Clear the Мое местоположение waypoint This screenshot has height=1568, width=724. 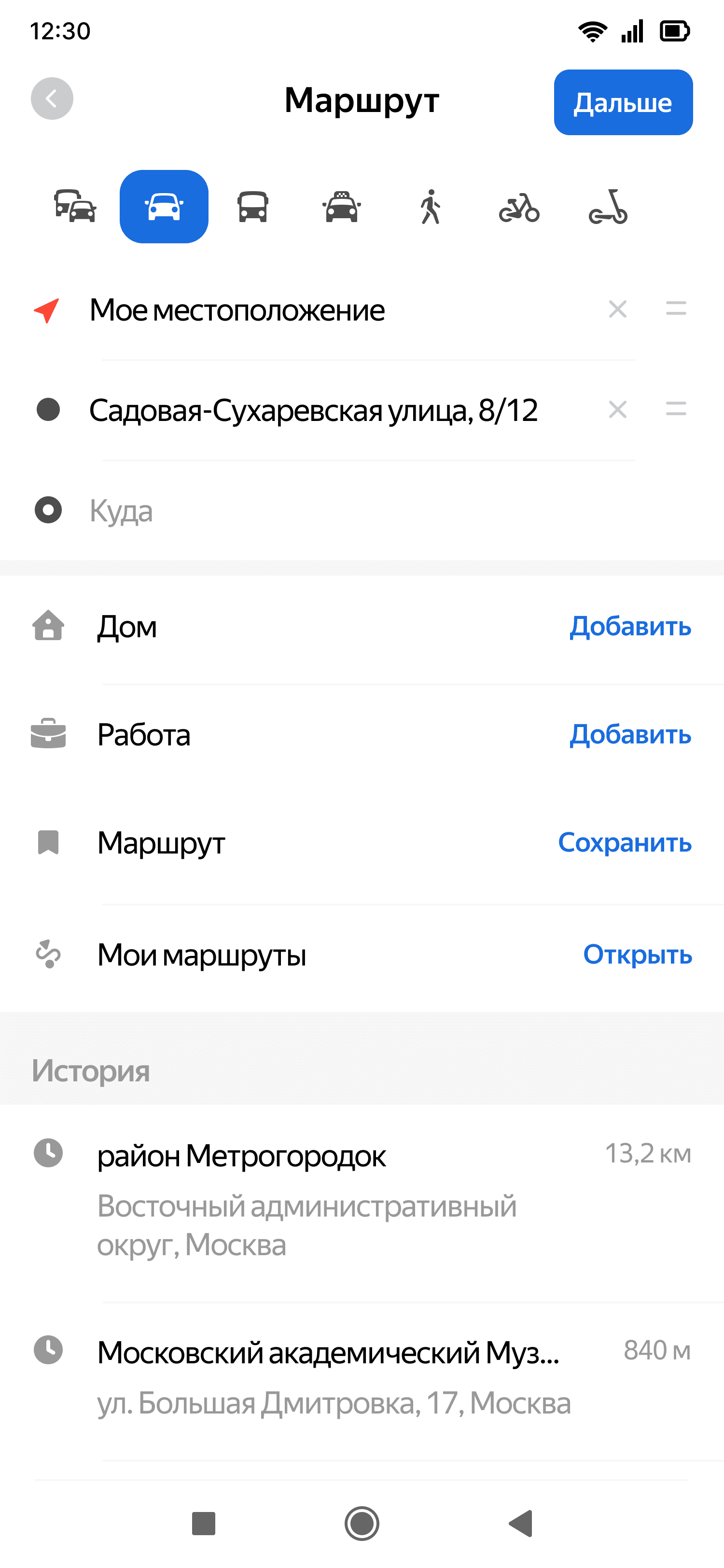coord(617,309)
